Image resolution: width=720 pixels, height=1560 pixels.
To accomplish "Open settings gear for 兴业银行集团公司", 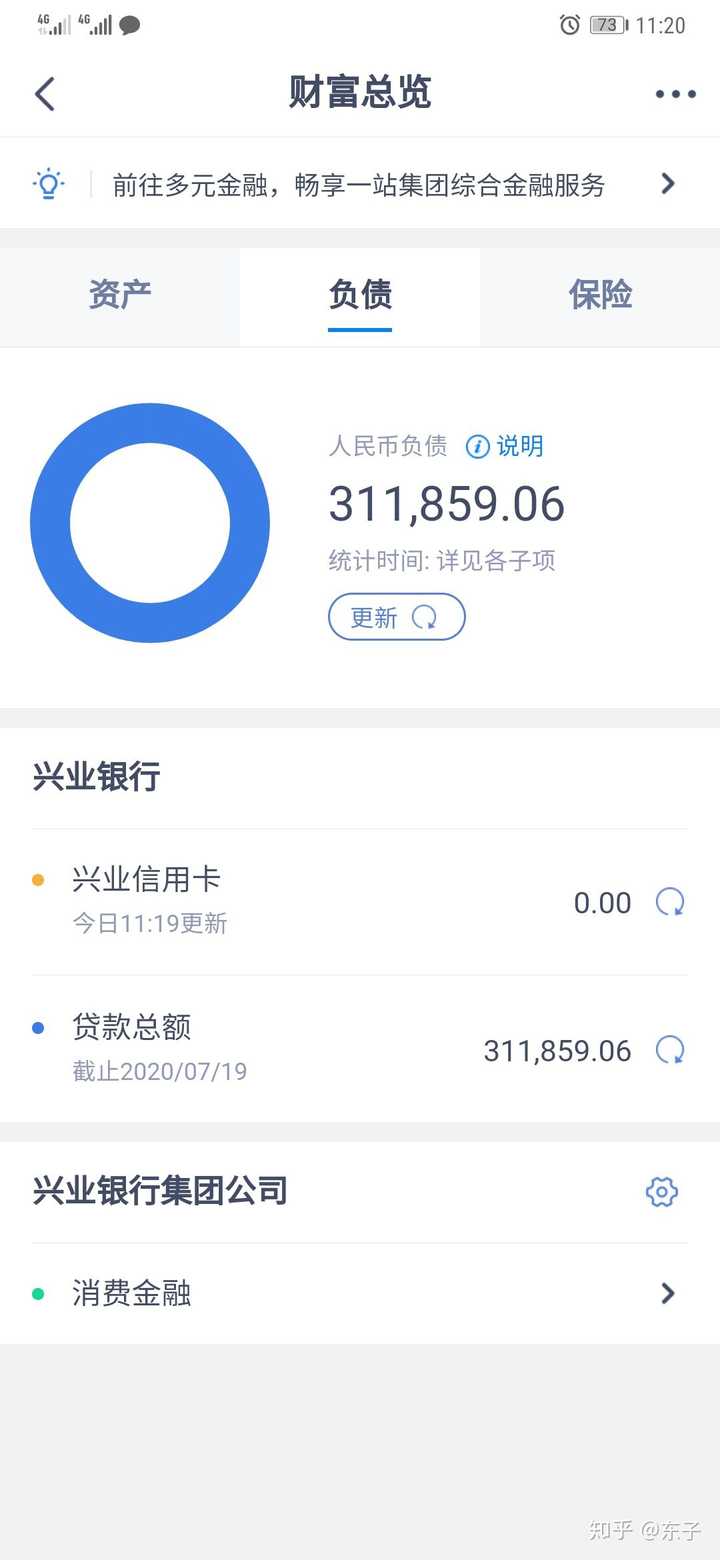I will coord(661,1192).
